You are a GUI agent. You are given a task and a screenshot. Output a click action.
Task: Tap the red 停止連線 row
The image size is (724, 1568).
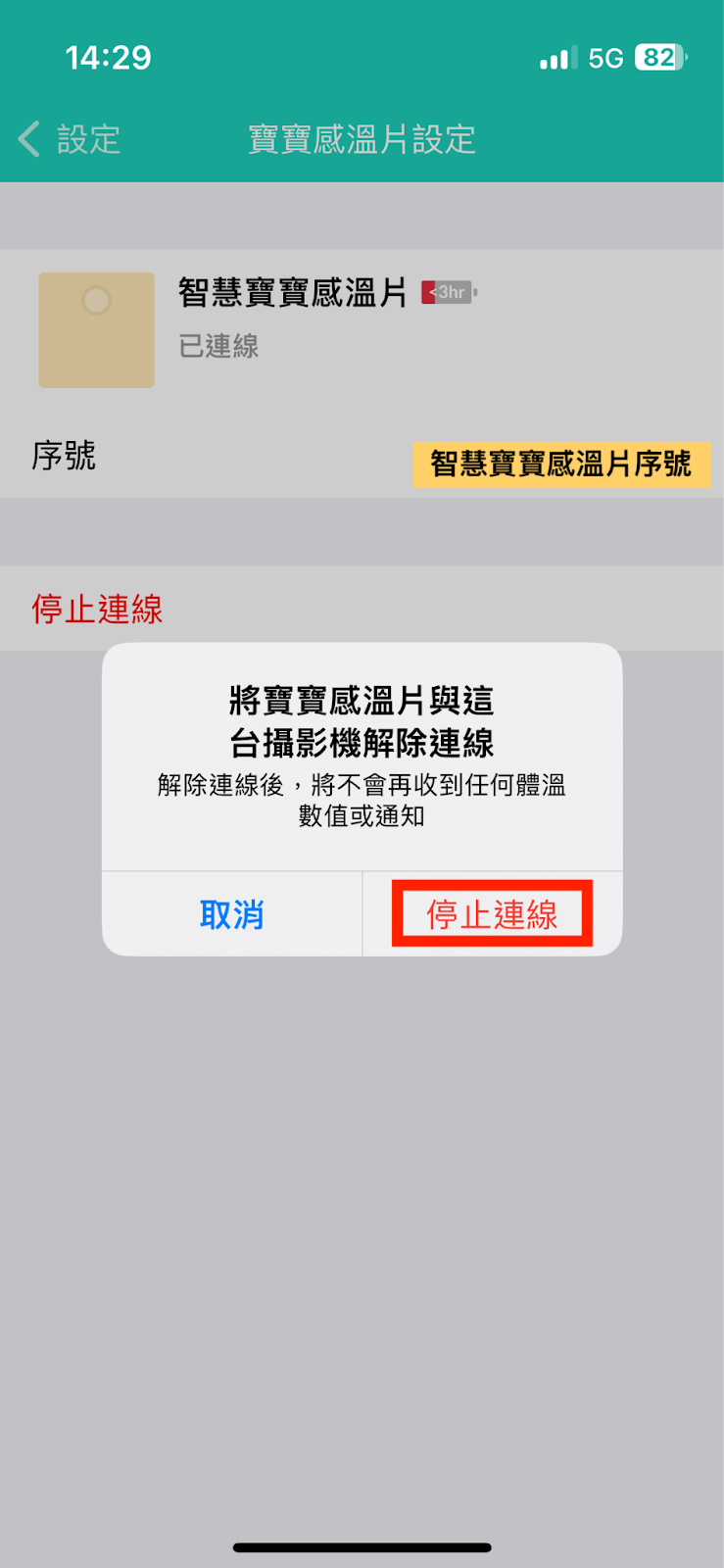point(98,609)
